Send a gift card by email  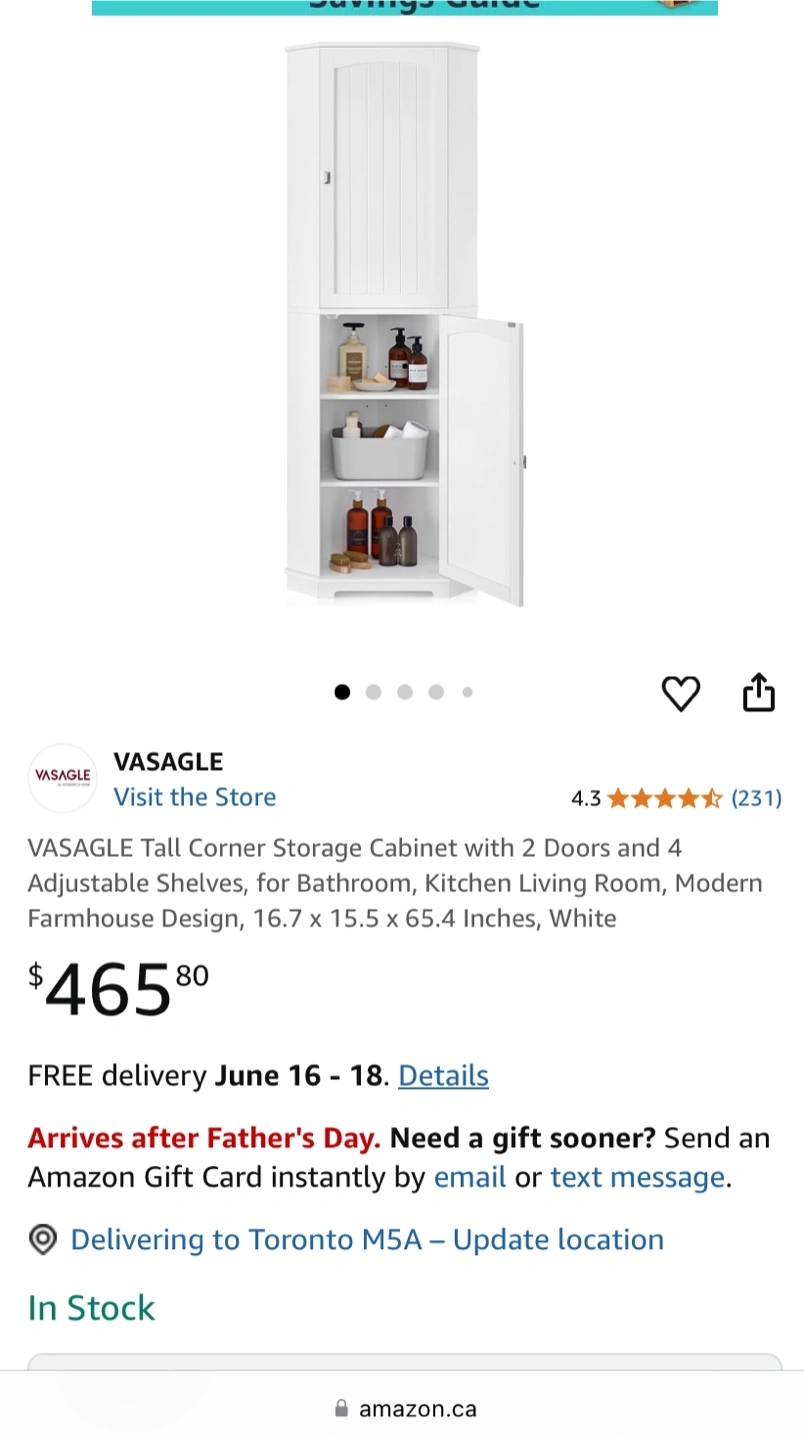(x=469, y=1177)
